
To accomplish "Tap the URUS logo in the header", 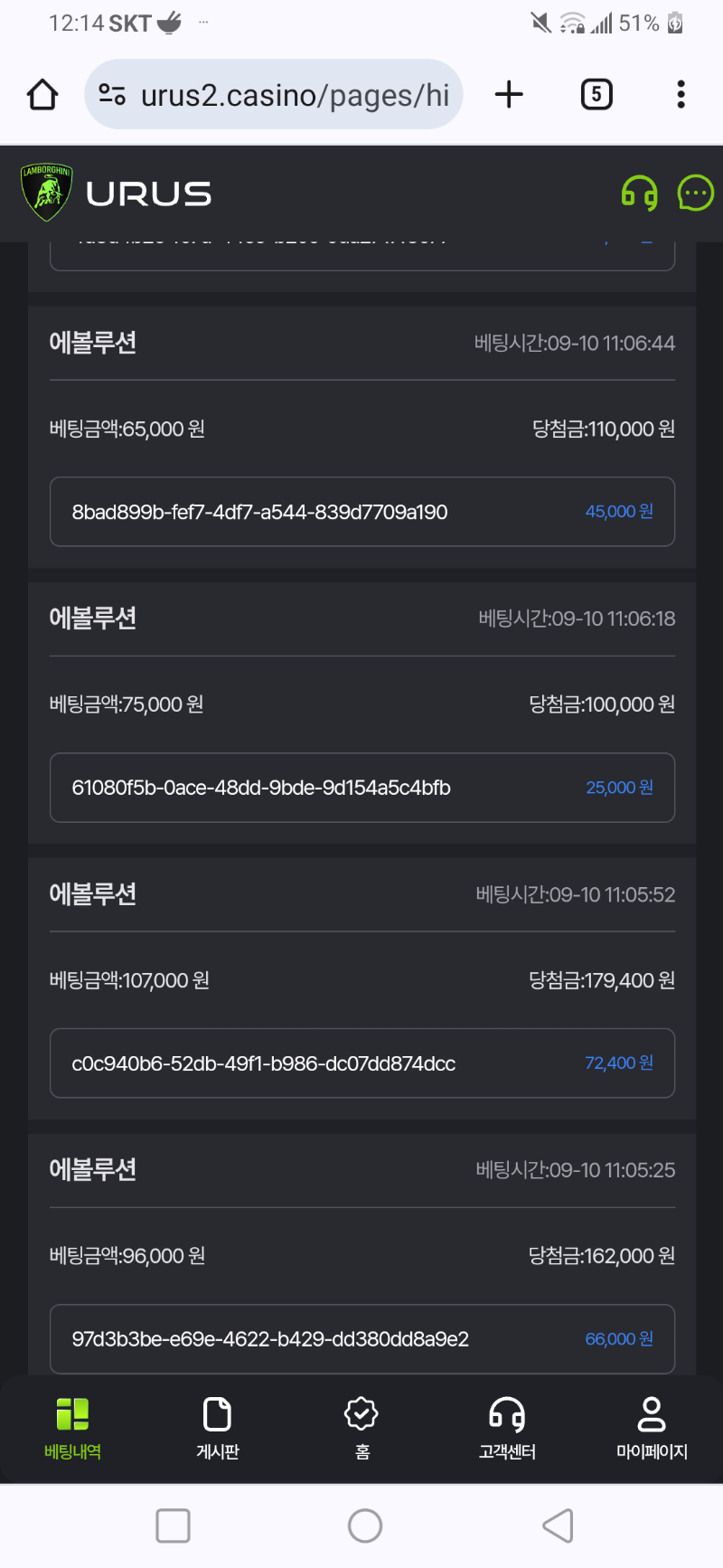I will point(116,193).
